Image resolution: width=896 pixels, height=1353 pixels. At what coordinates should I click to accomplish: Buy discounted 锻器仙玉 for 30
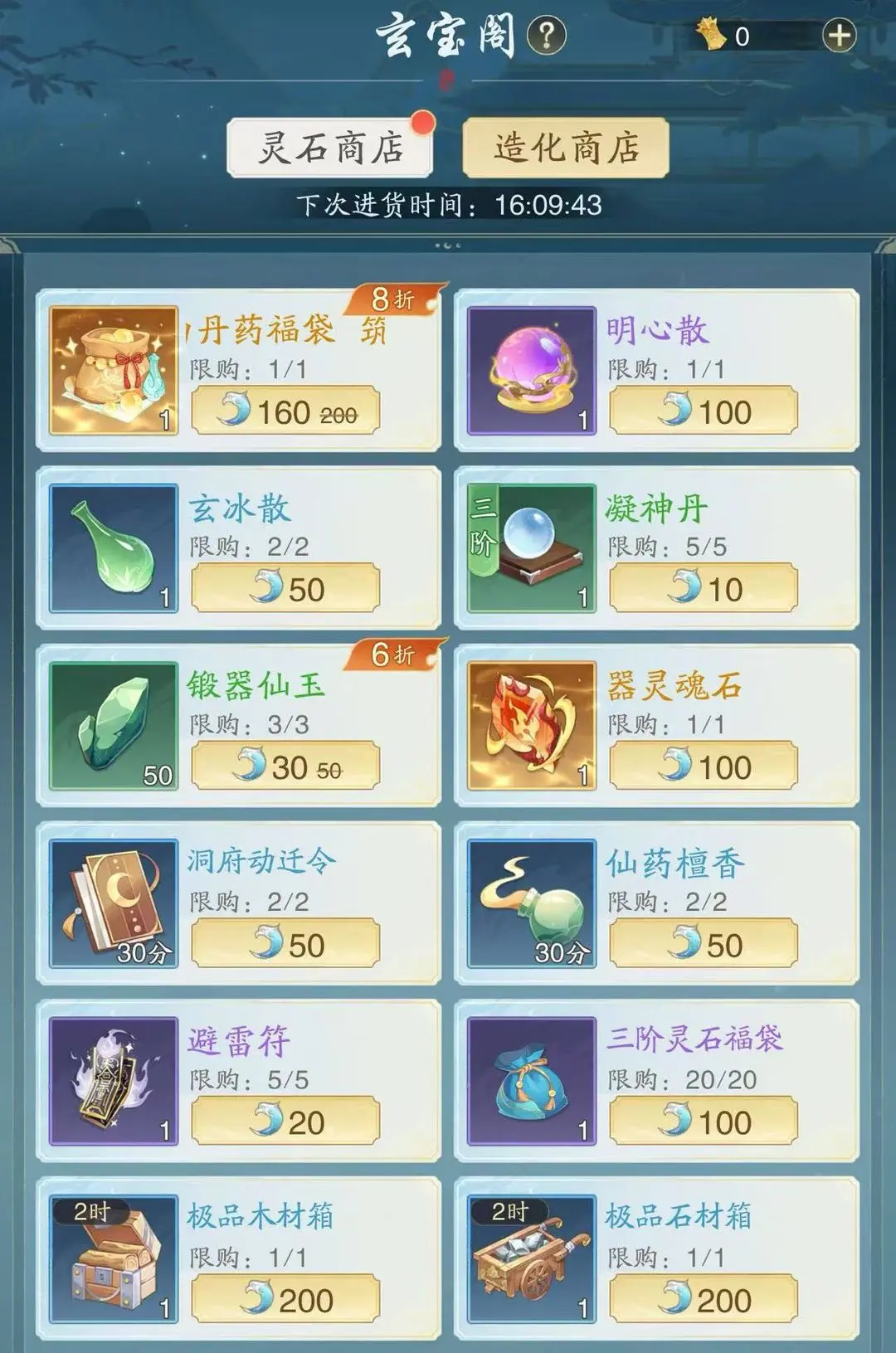click(286, 767)
